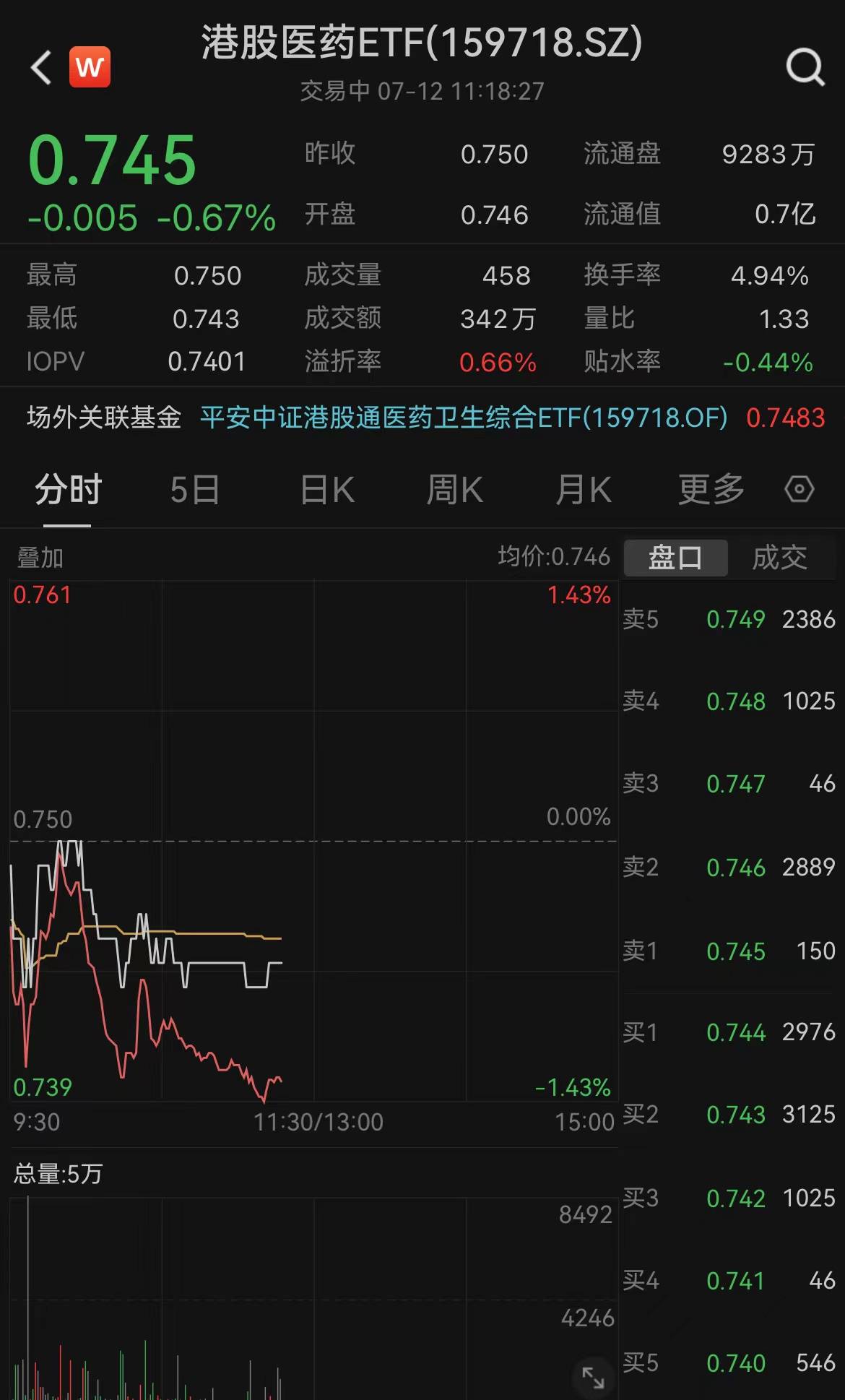Go back using the top-left arrow
Image resolution: width=845 pixels, height=1400 pixels.
pos(42,68)
